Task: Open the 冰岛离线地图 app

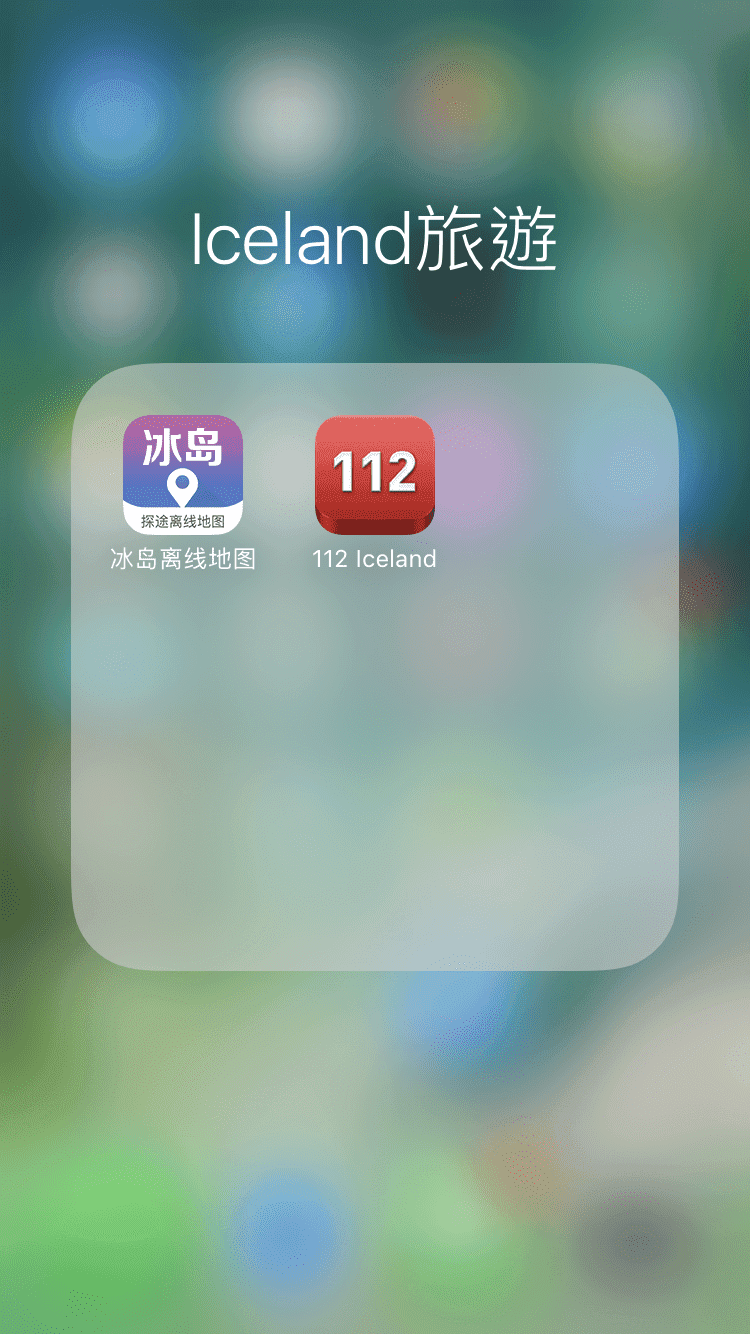Action: (x=183, y=475)
